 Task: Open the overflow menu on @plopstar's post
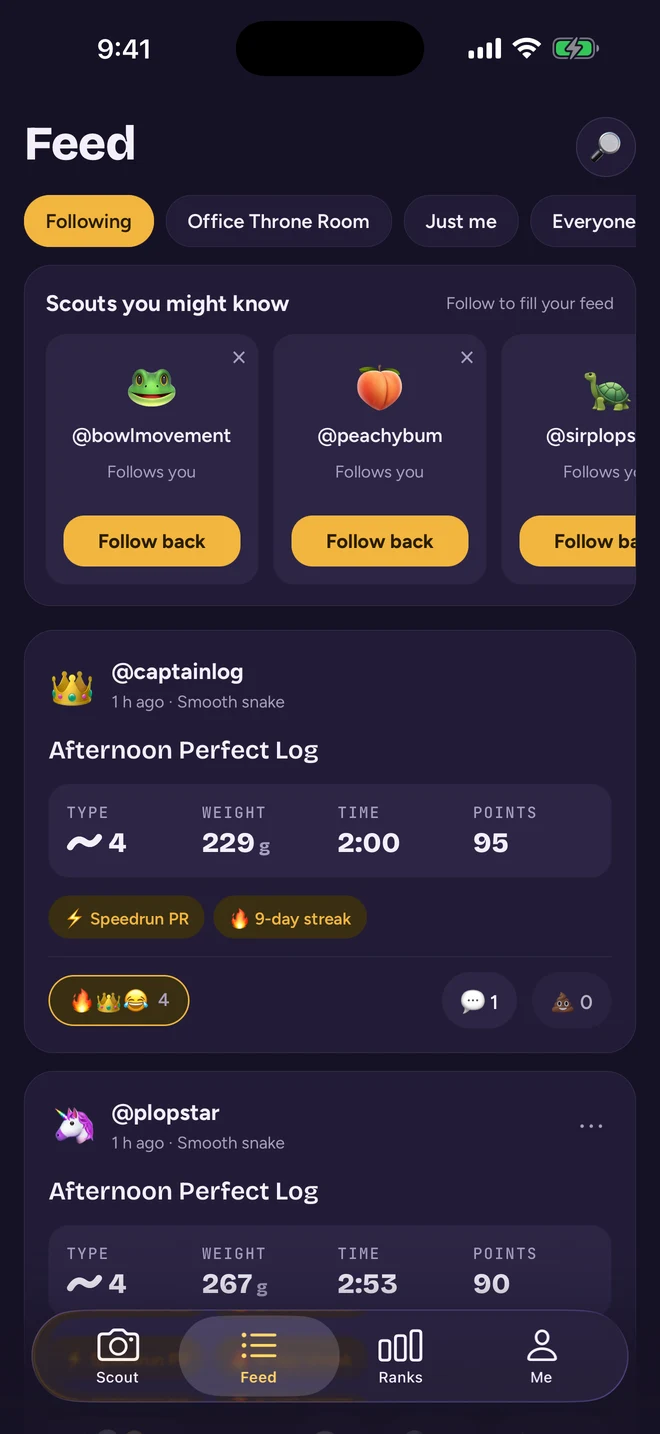point(591,1126)
